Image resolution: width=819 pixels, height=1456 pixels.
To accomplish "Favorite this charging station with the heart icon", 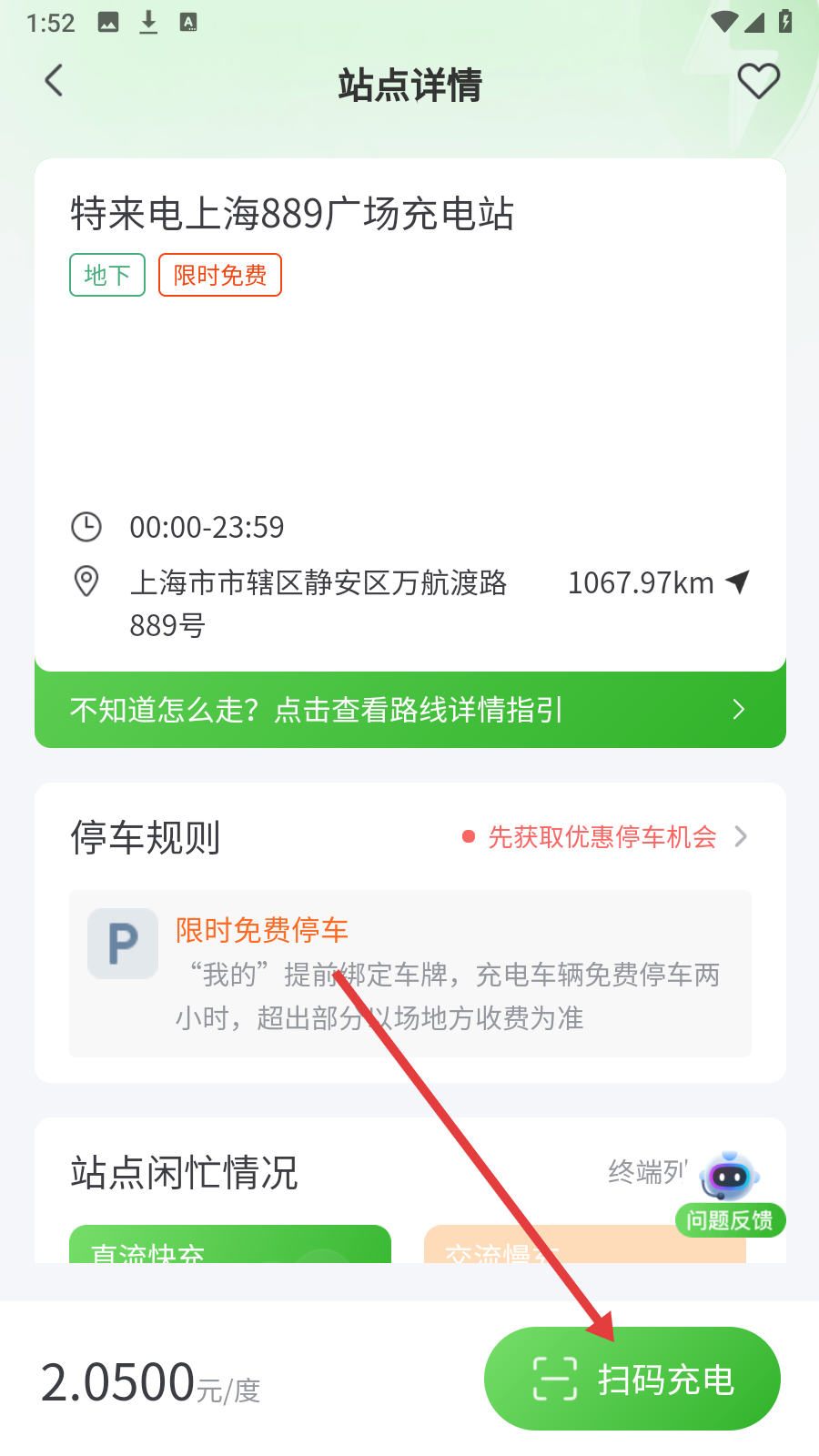I will point(758,82).
